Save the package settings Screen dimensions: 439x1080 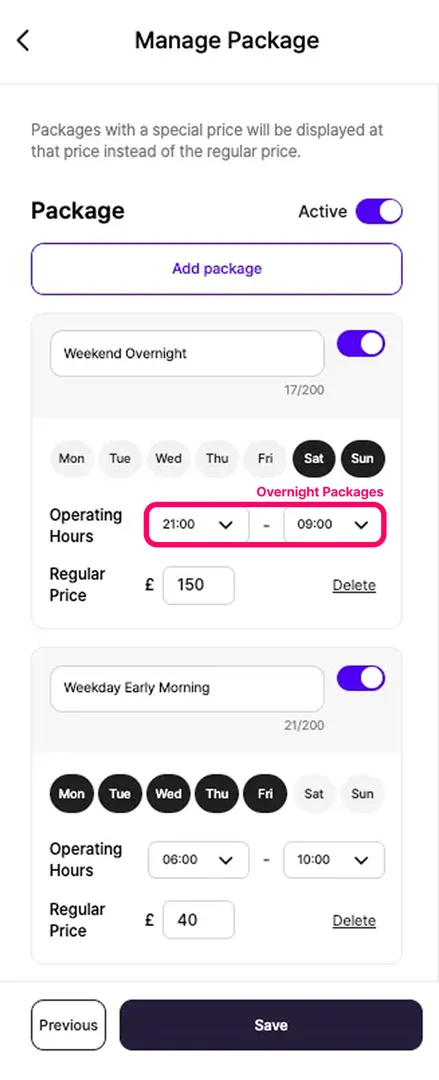(271, 1025)
